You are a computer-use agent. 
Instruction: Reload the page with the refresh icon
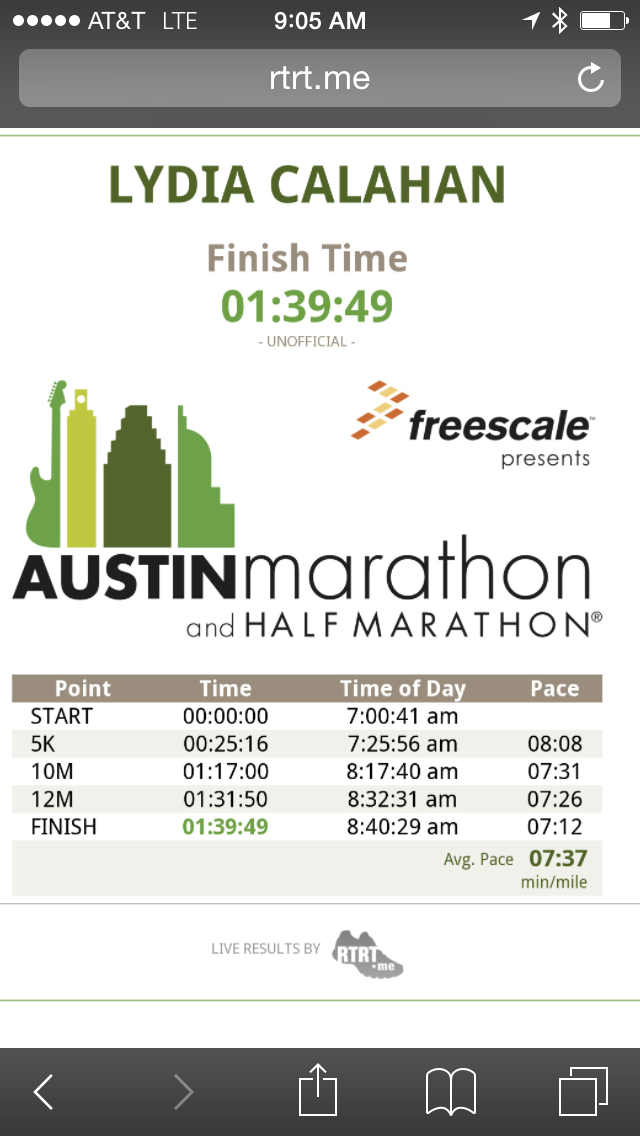591,78
